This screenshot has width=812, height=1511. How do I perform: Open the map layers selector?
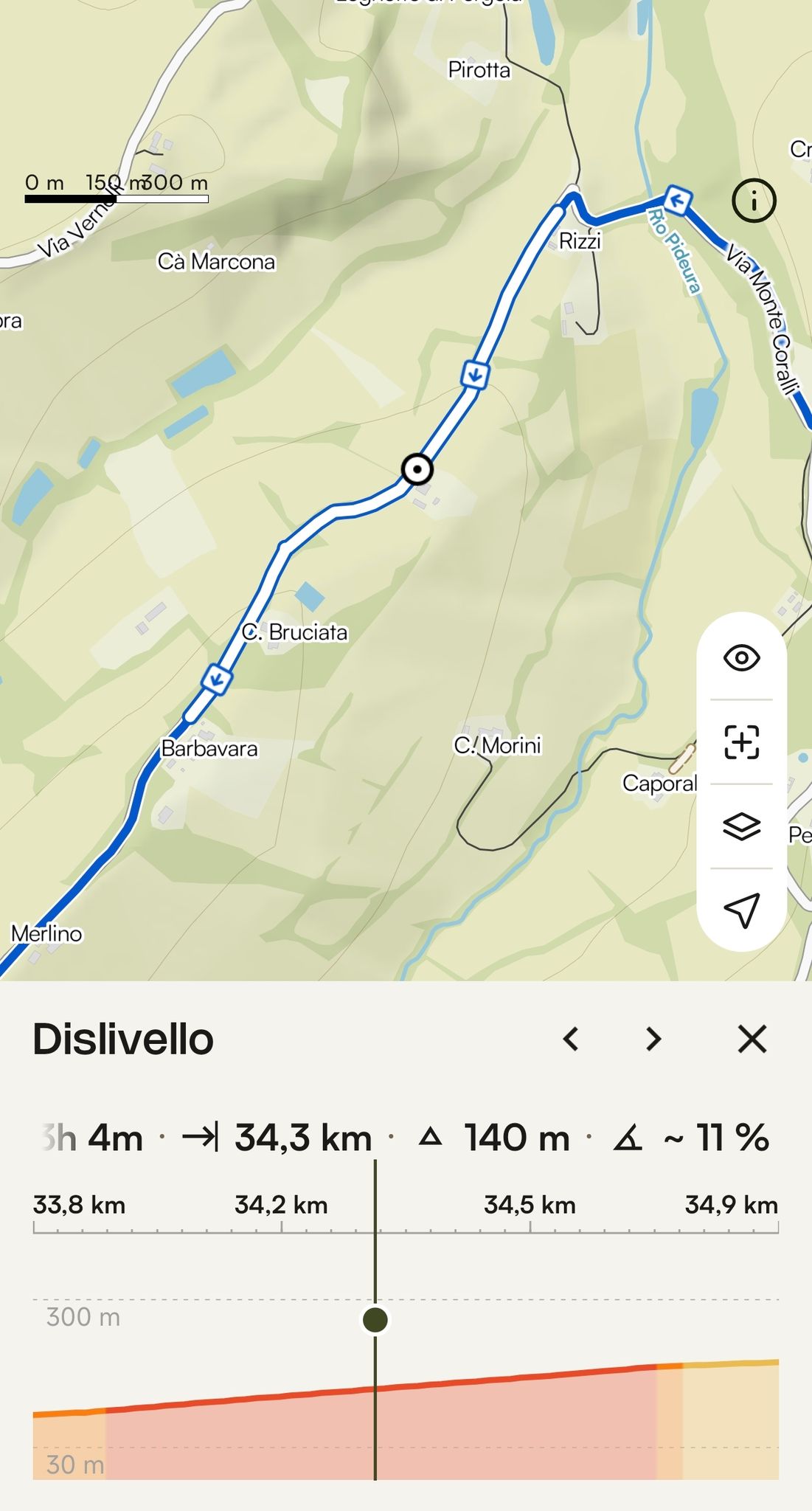tap(741, 826)
